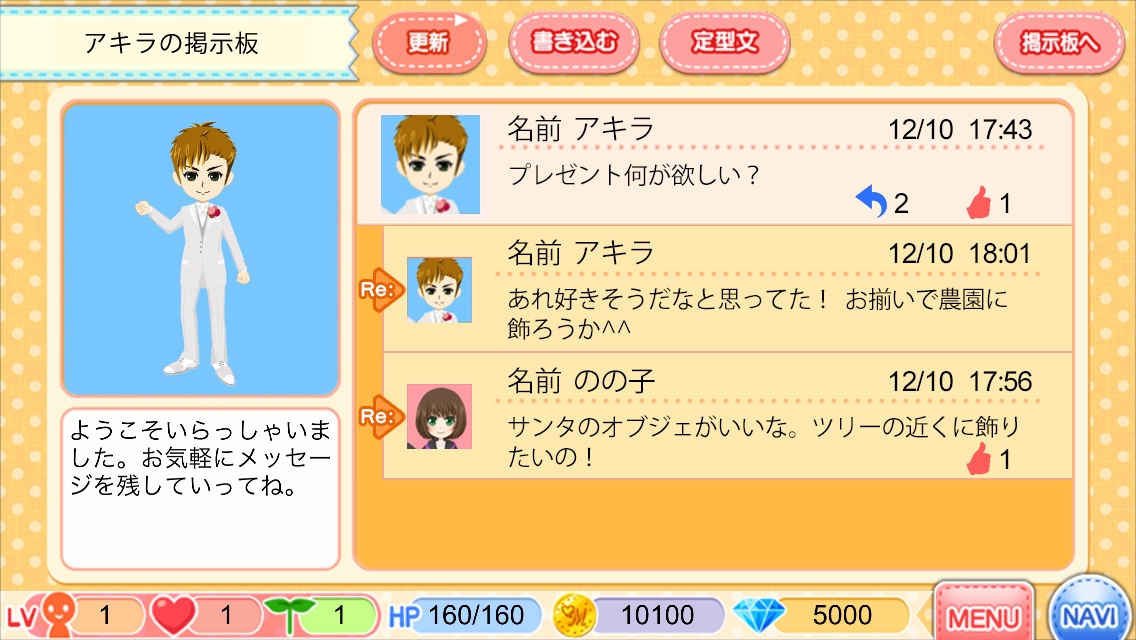Viewport: 1136px width, 640px height.
Task: Like のの子's Santa object reply
Action: click(978, 460)
